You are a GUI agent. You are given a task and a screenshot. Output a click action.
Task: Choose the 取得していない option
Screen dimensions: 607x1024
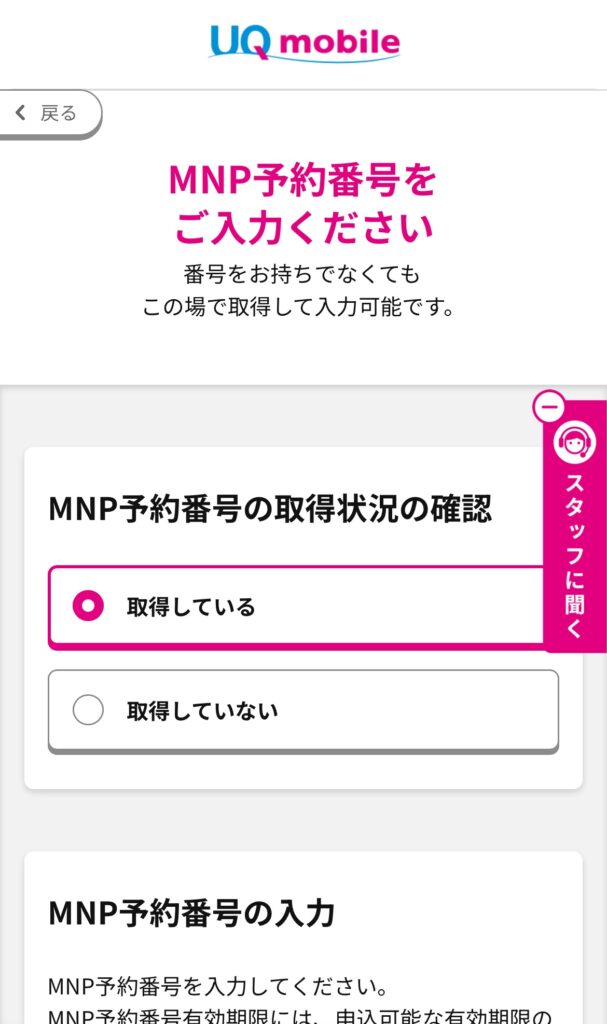click(303, 711)
